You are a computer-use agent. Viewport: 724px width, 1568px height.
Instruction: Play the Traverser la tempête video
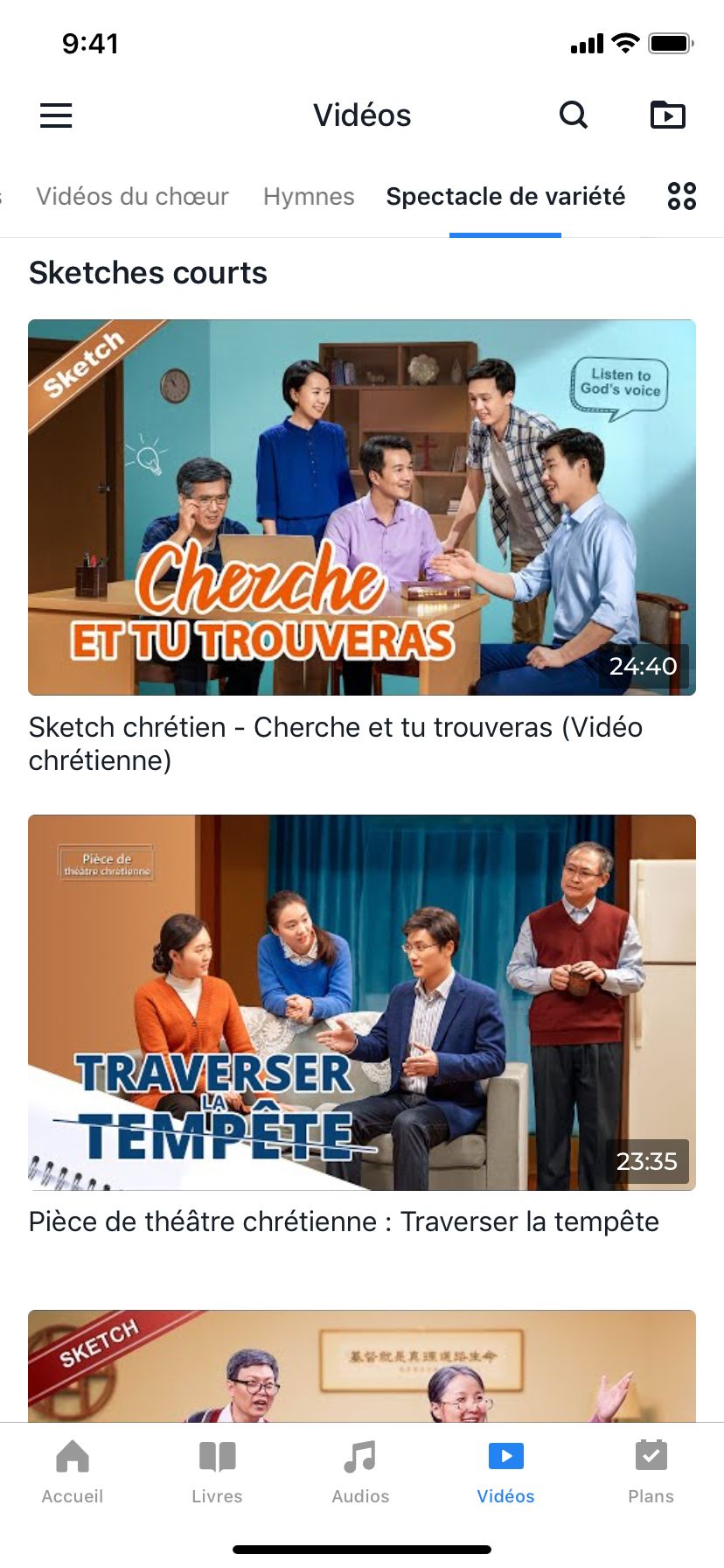click(x=362, y=1002)
